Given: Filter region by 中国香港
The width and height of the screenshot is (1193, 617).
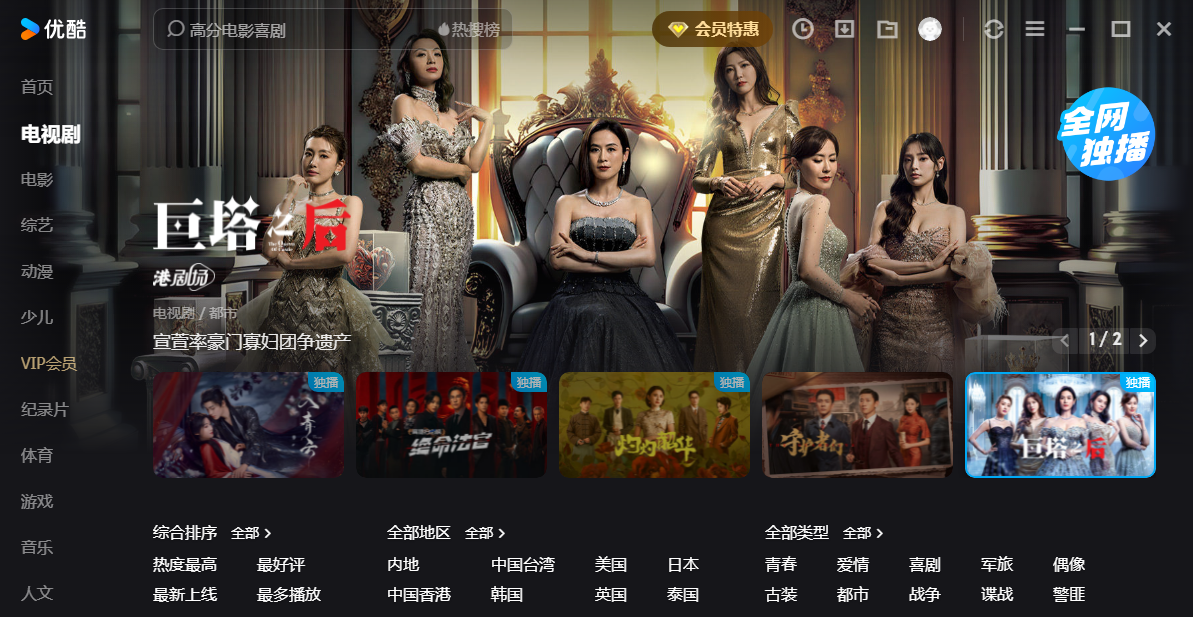Looking at the screenshot, I should tap(419, 595).
